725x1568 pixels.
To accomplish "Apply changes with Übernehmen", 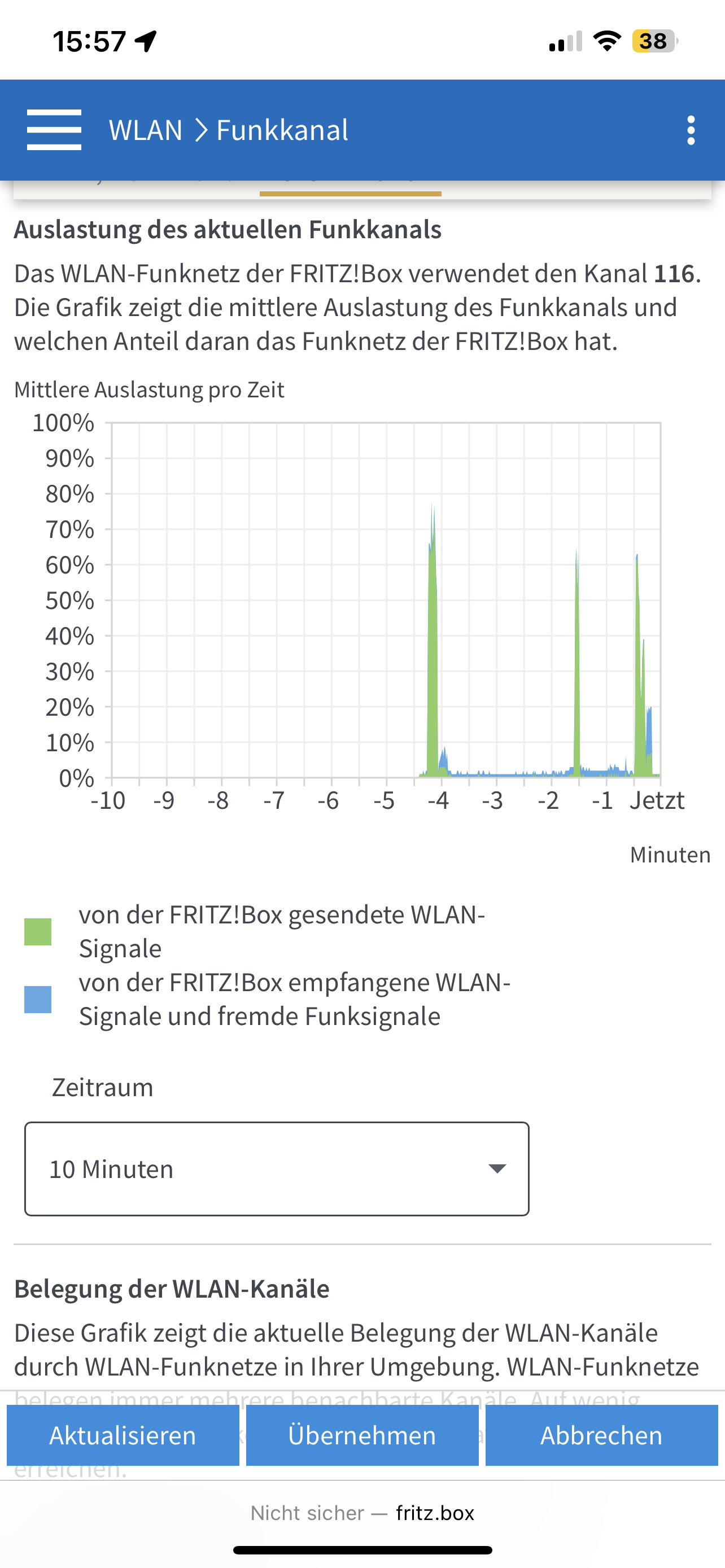I will pyautogui.click(x=362, y=1435).
